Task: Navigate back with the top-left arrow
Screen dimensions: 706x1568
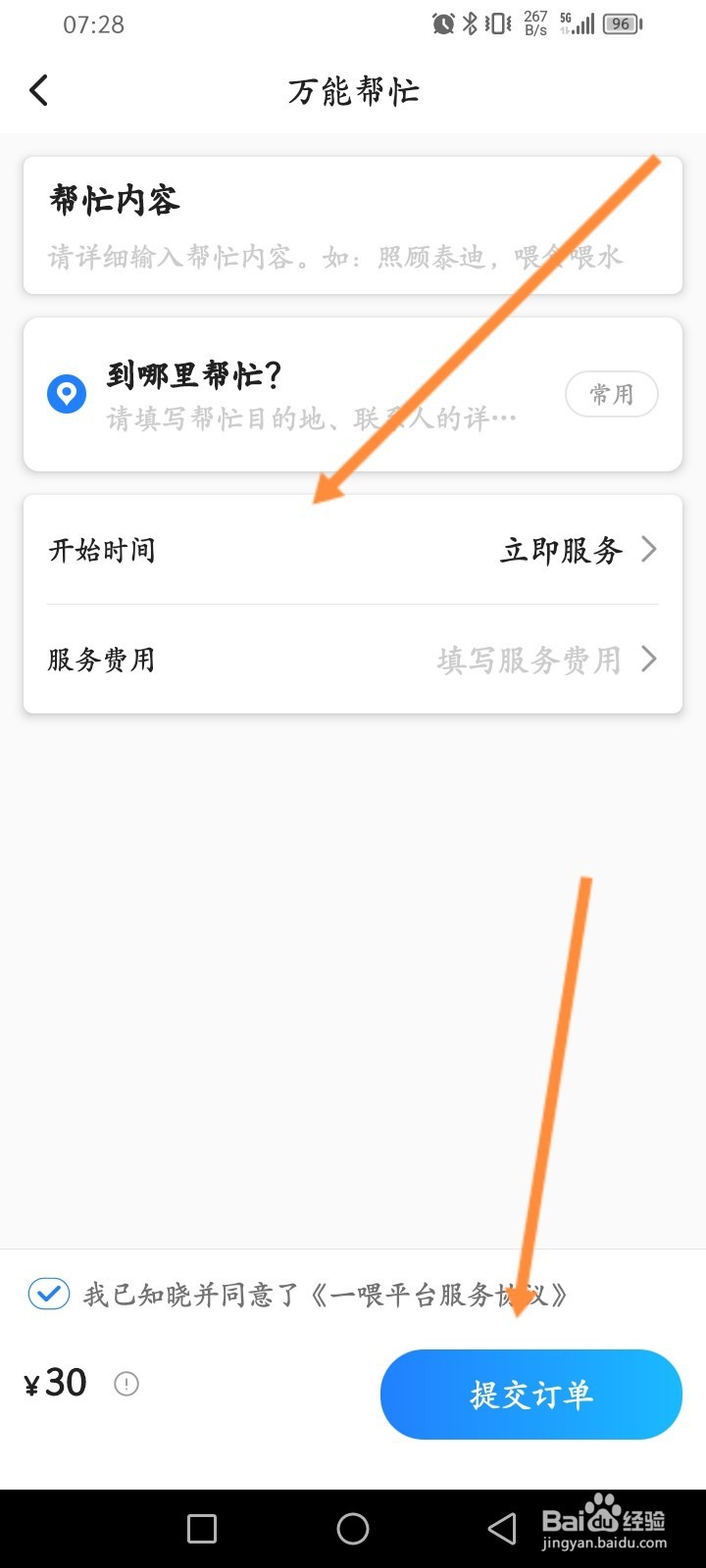Action: point(38,89)
